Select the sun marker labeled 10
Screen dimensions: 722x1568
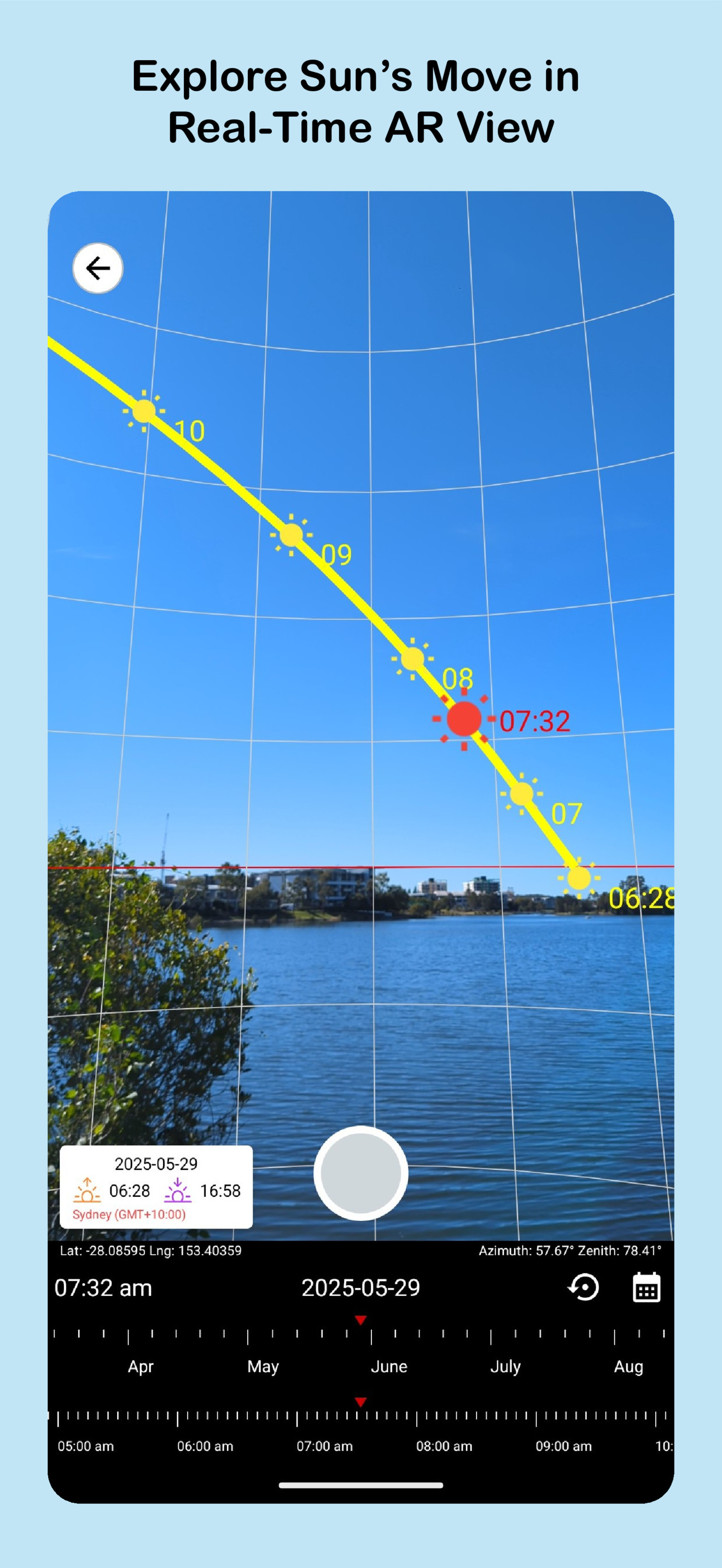point(144,412)
